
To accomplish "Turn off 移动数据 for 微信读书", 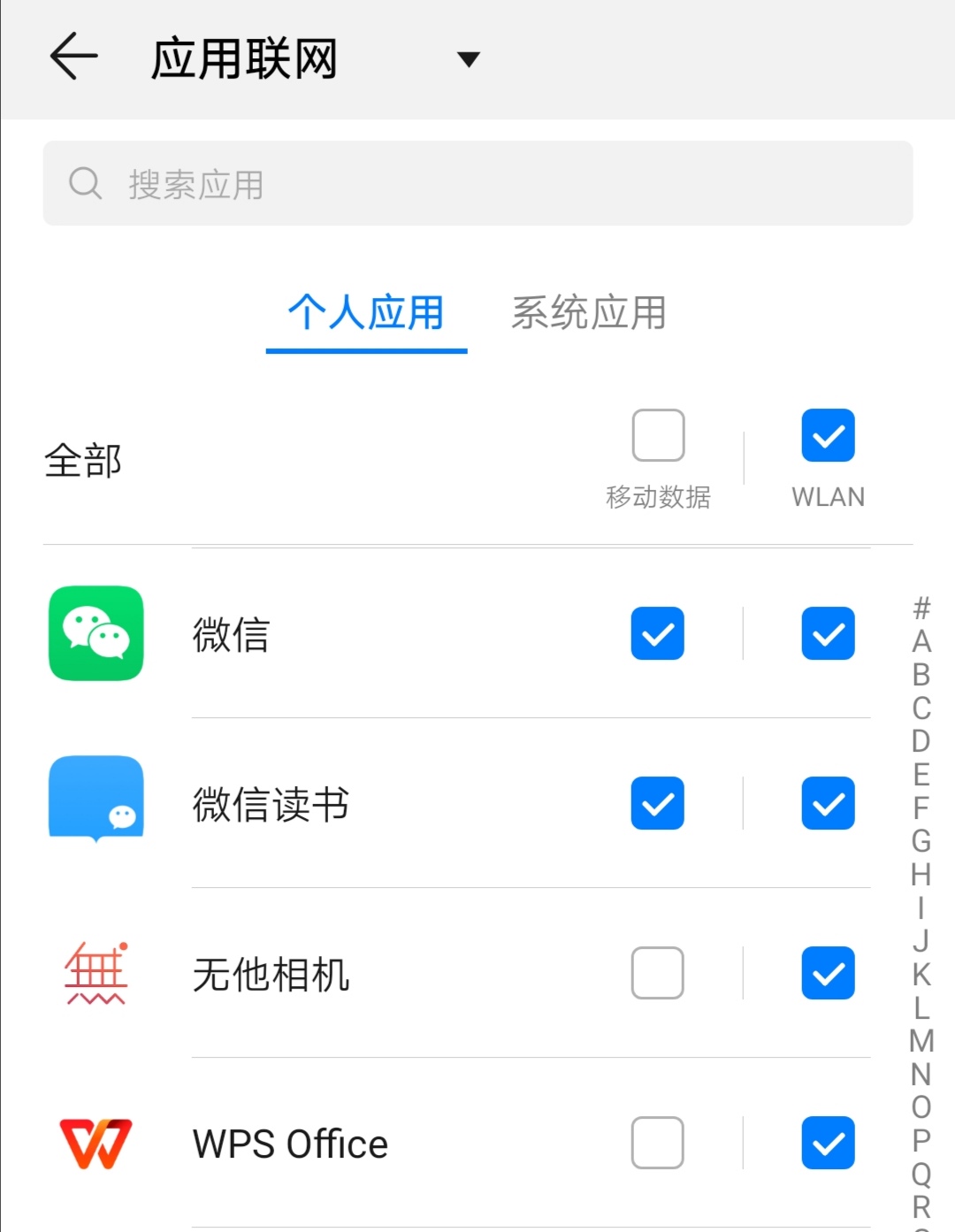I will (x=657, y=802).
